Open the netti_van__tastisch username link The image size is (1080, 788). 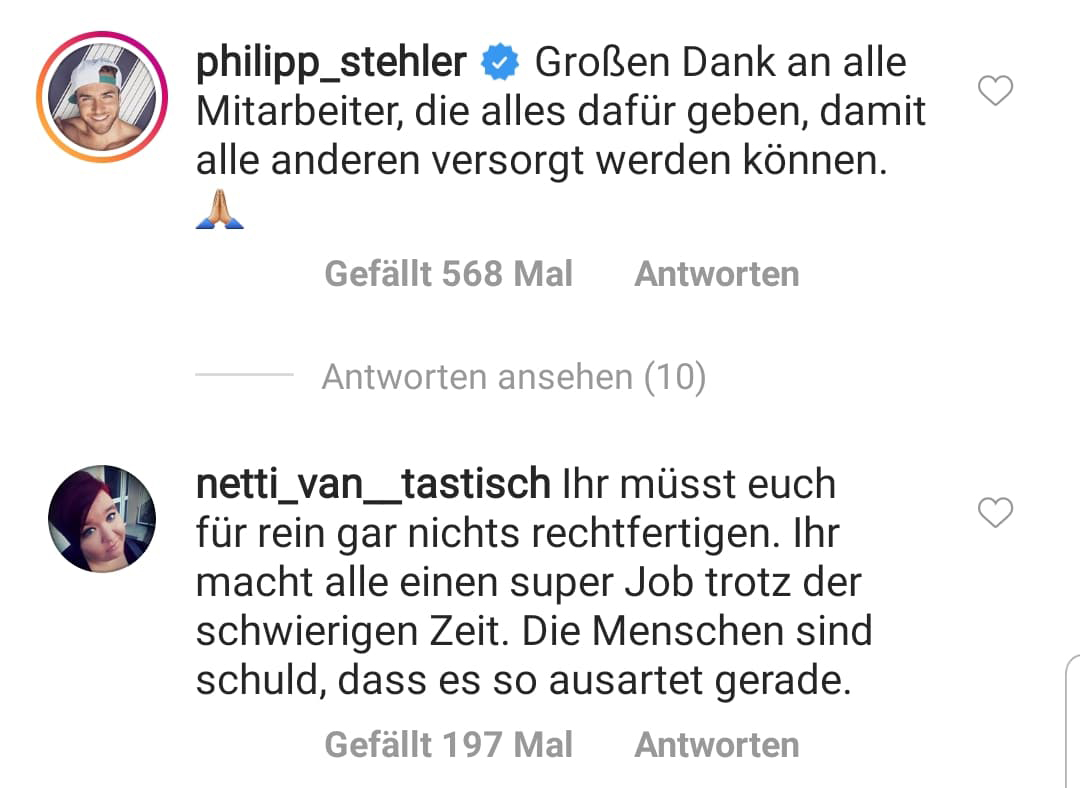click(373, 484)
